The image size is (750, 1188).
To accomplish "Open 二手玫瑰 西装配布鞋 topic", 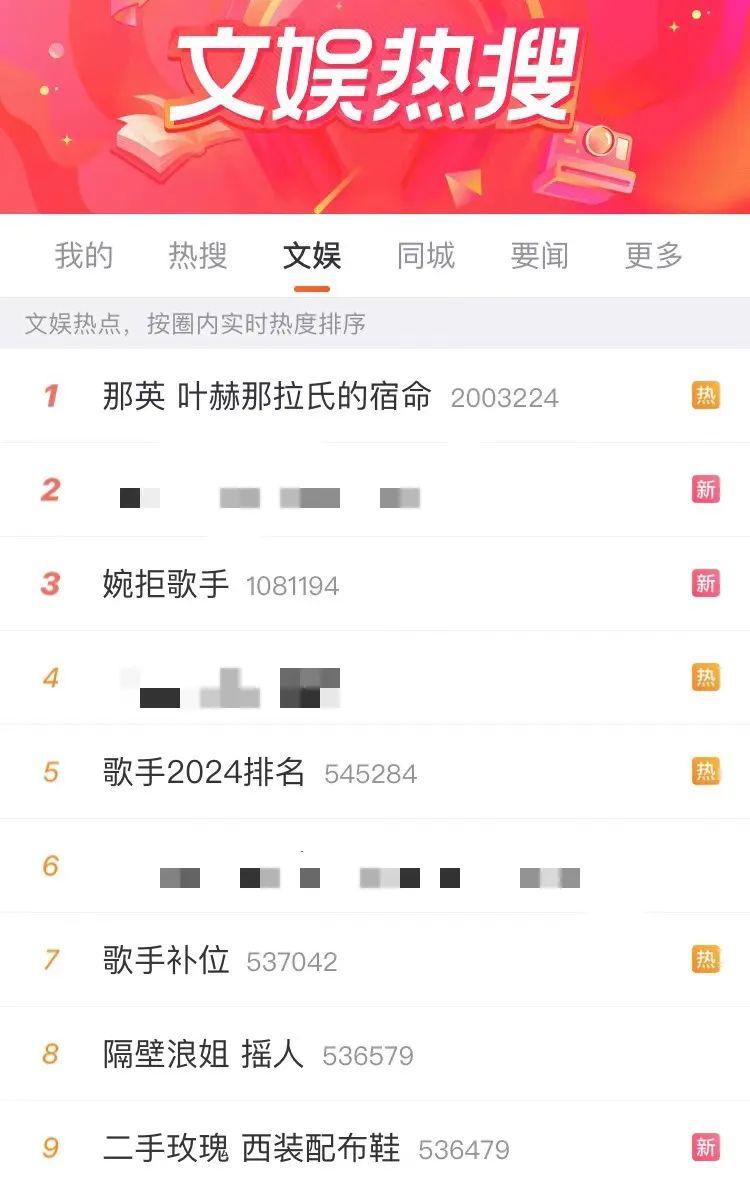I will tap(251, 1148).
